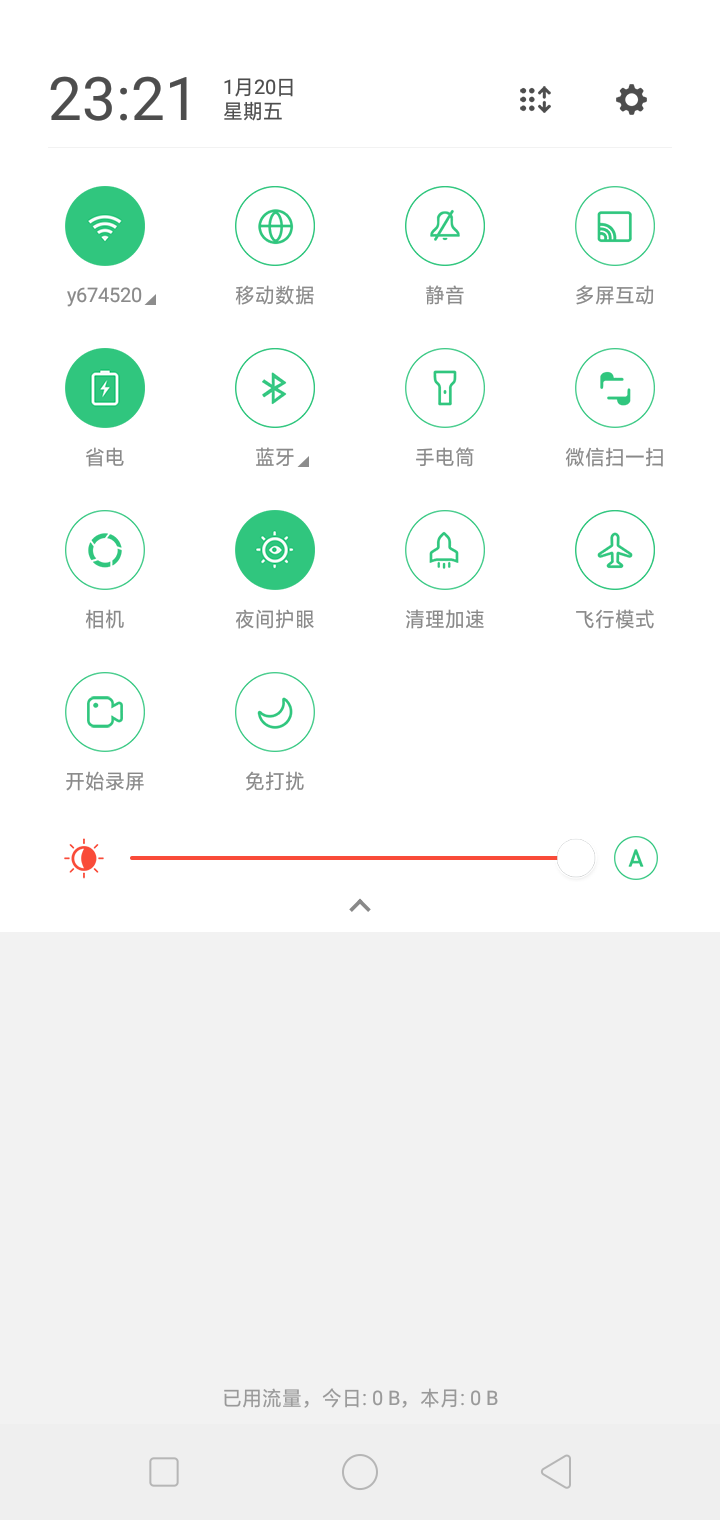Screen dimensions: 720x1520
Task: Turn off 夜间护眼 eye protection
Action: 275,550
